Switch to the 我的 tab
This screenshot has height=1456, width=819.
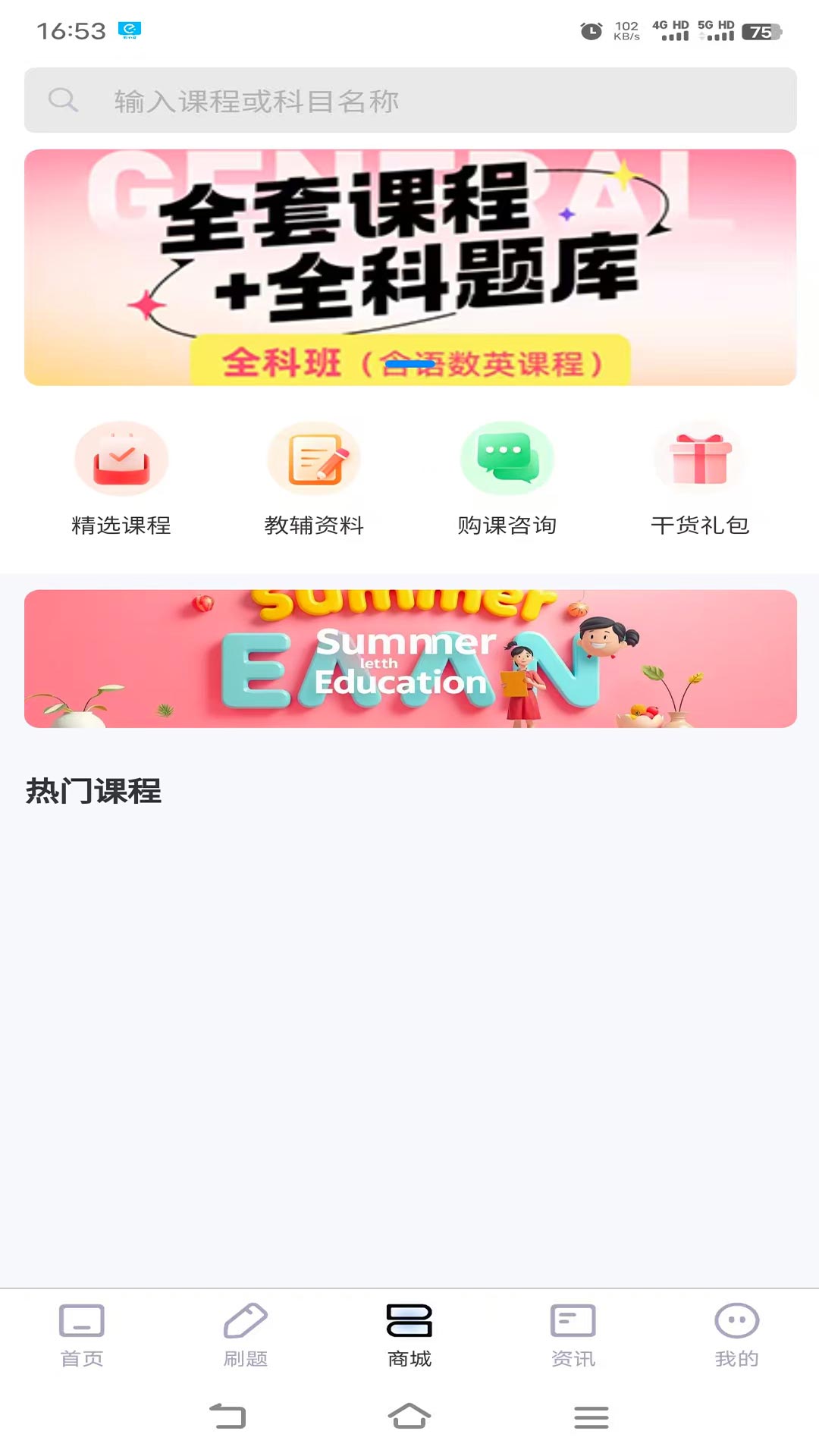click(x=736, y=1338)
